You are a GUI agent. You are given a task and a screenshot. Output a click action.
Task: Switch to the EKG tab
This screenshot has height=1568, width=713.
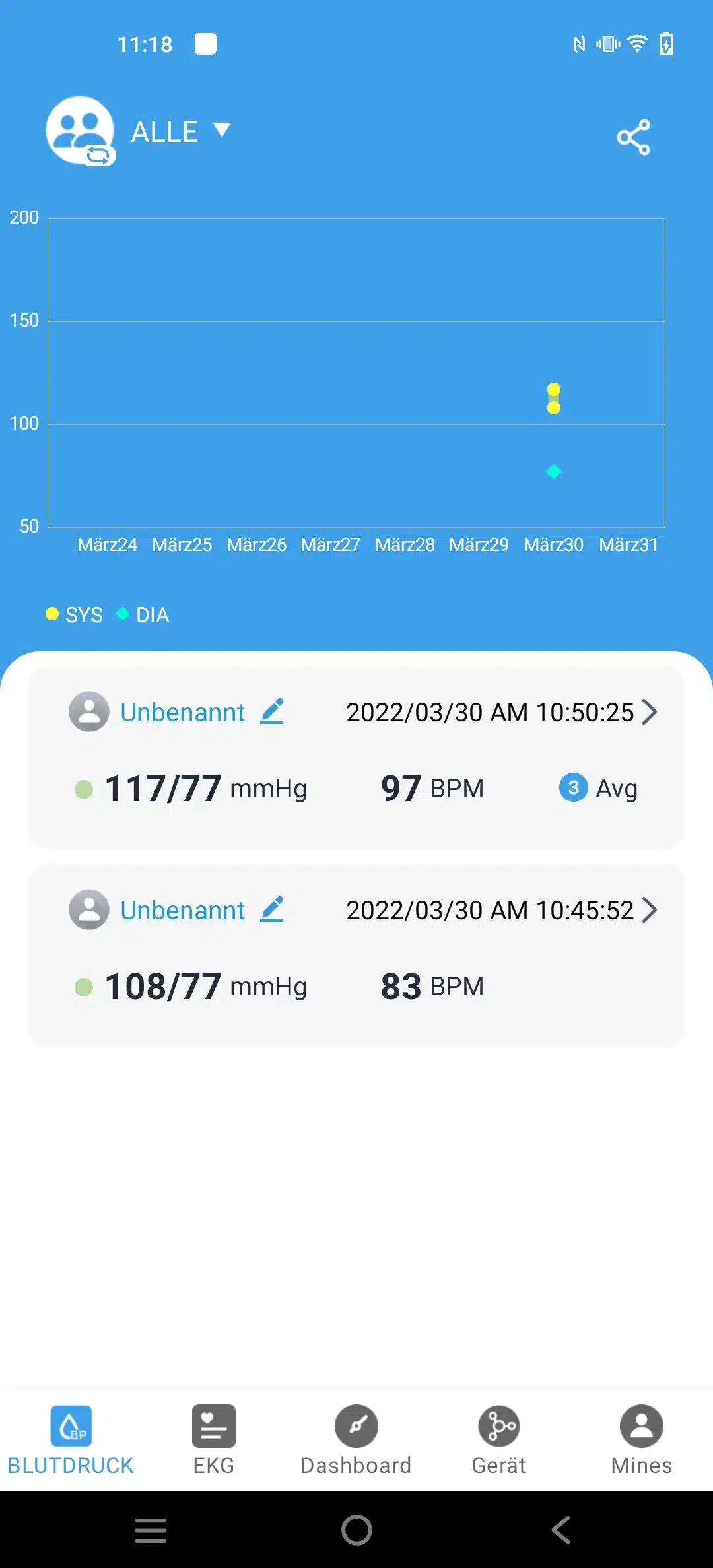pyautogui.click(x=213, y=1440)
